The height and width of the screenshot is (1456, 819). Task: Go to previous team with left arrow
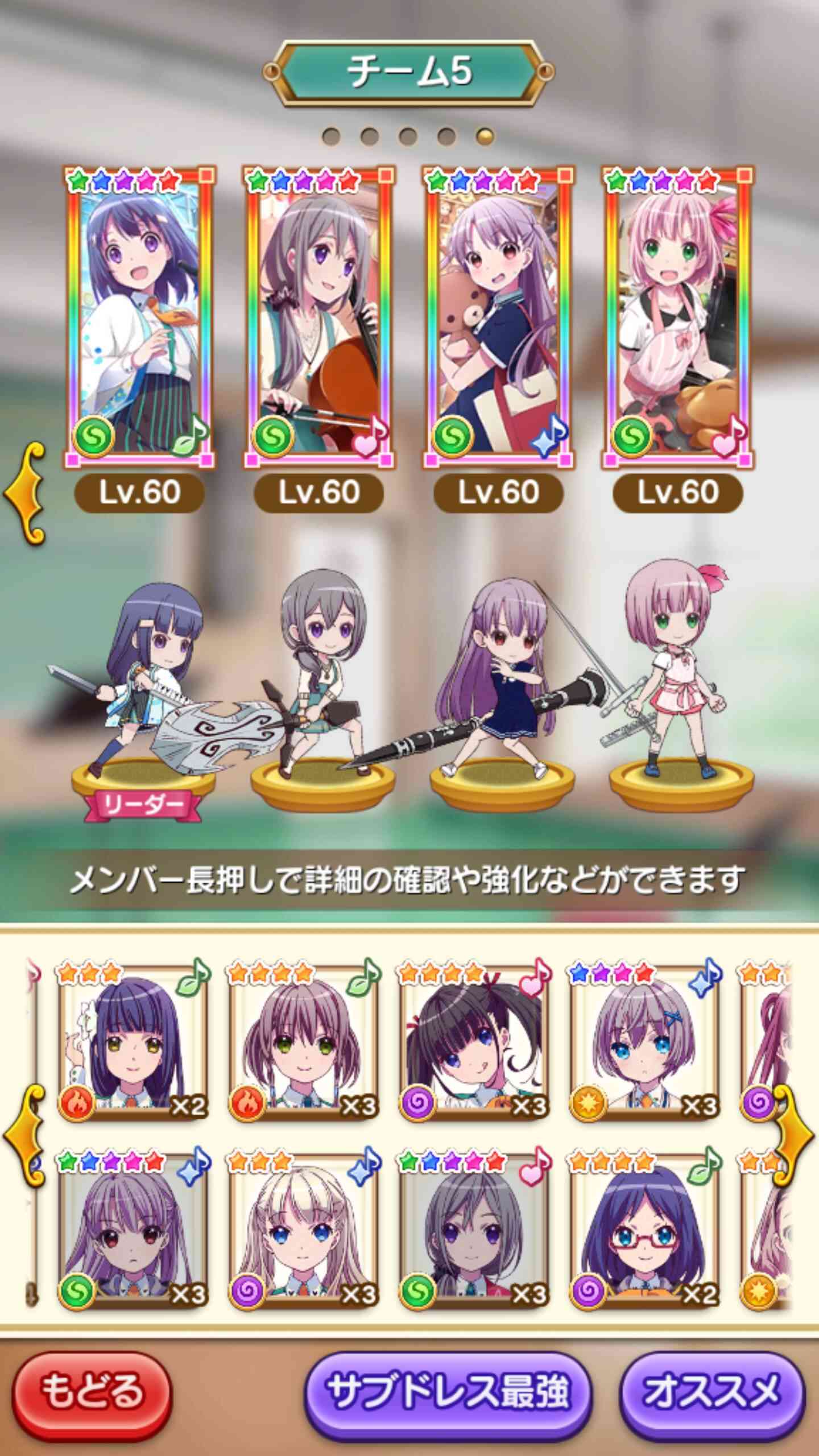click(x=24, y=493)
